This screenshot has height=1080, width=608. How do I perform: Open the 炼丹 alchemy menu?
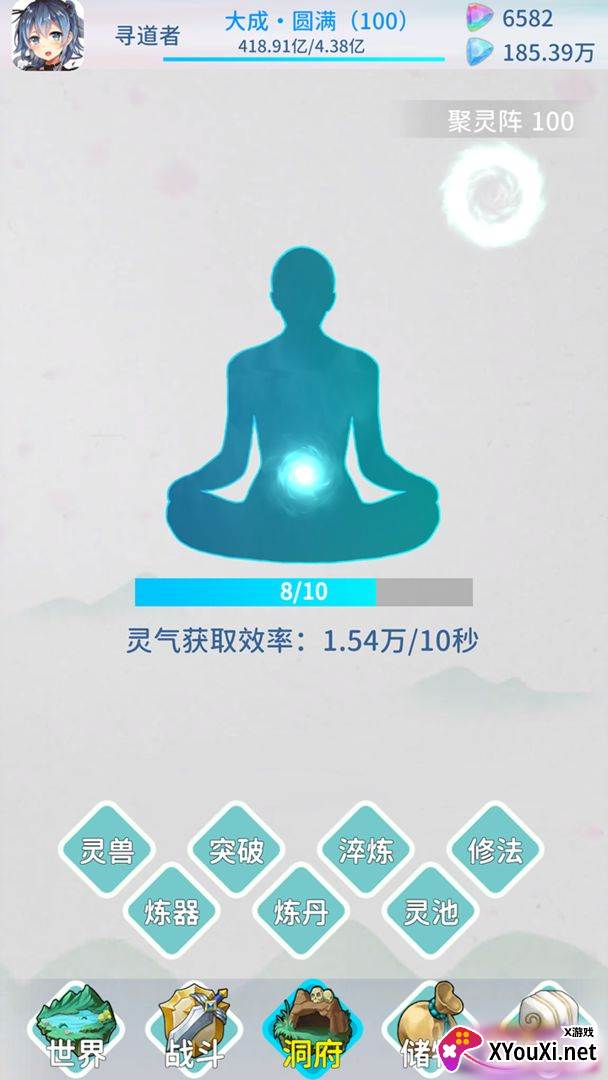click(x=301, y=911)
